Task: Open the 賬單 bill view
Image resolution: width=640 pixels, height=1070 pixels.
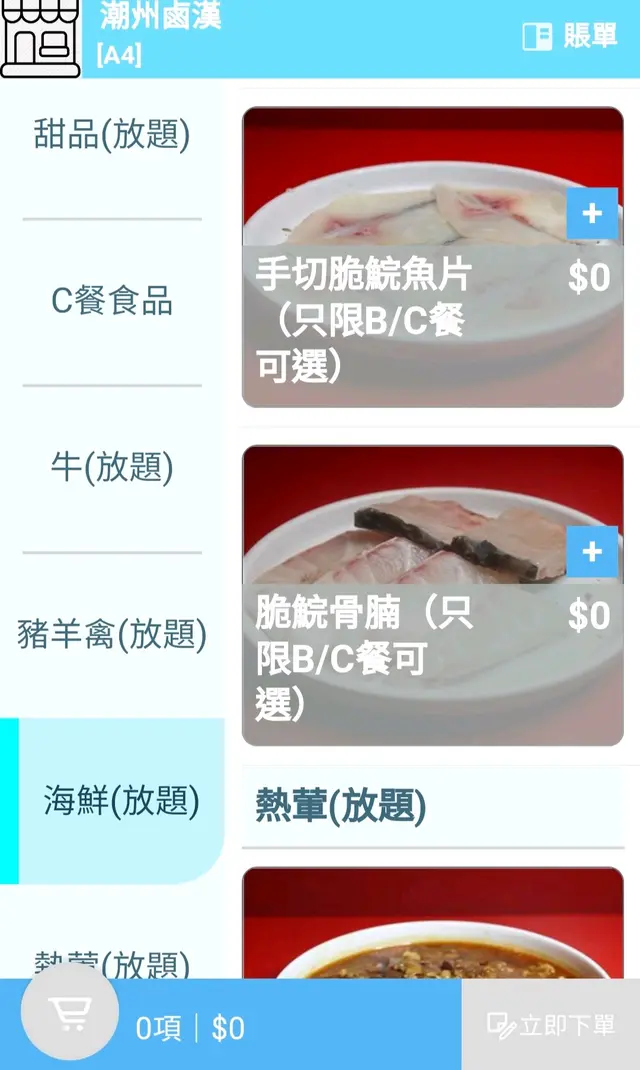Action: pyautogui.click(x=570, y=37)
